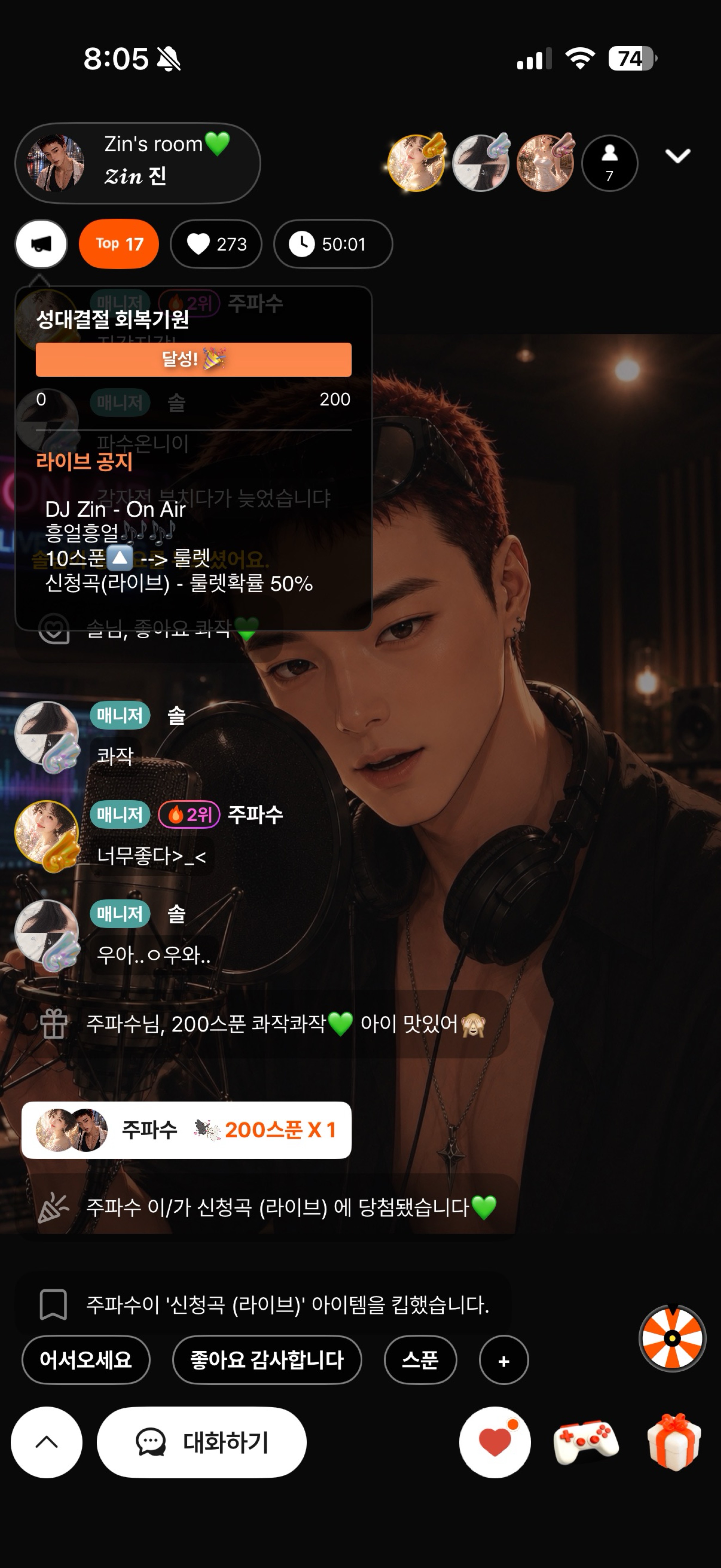721x1568 pixels.
Task: Open the roulette wheel
Action: (x=672, y=1338)
